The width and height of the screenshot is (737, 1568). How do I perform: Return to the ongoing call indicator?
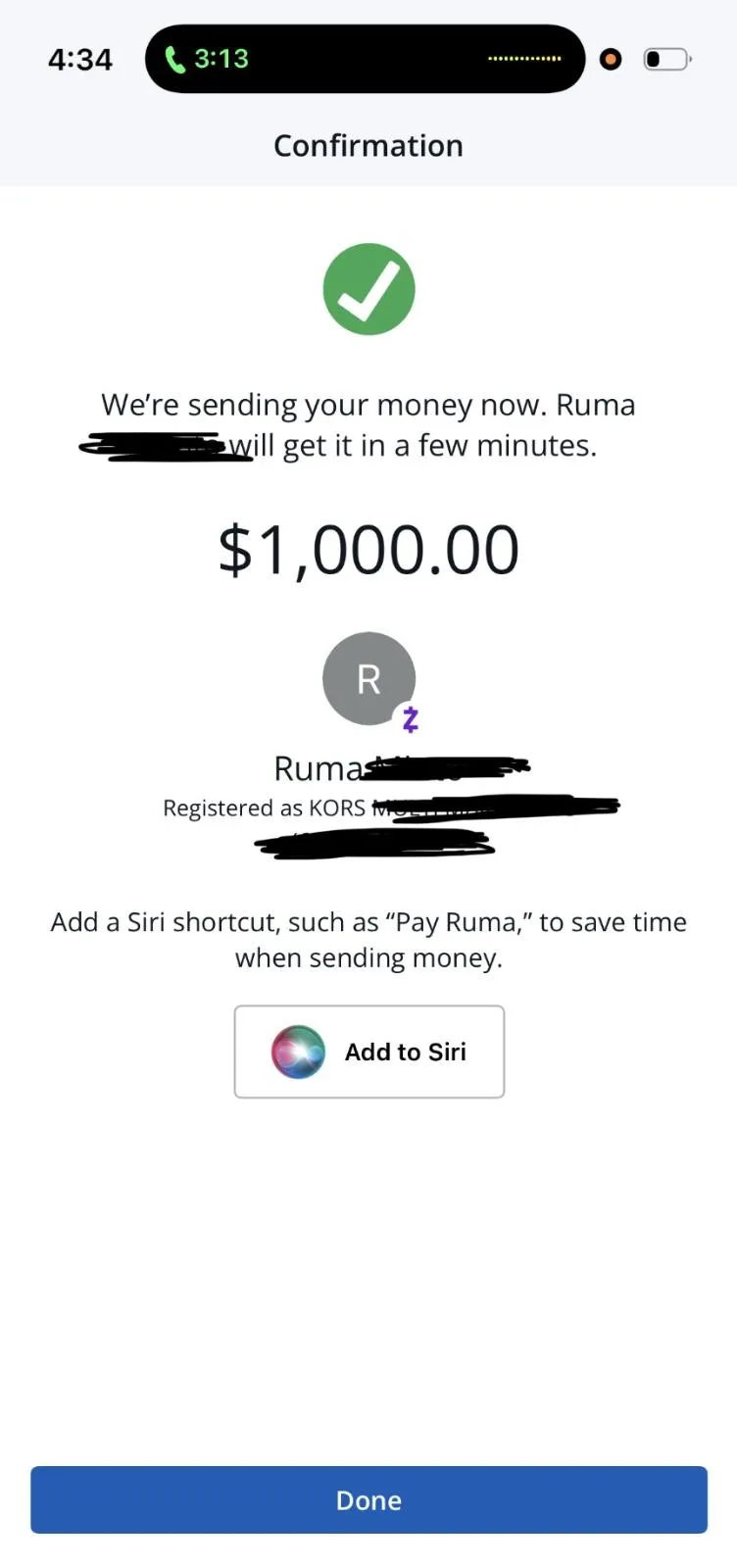[x=208, y=59]
